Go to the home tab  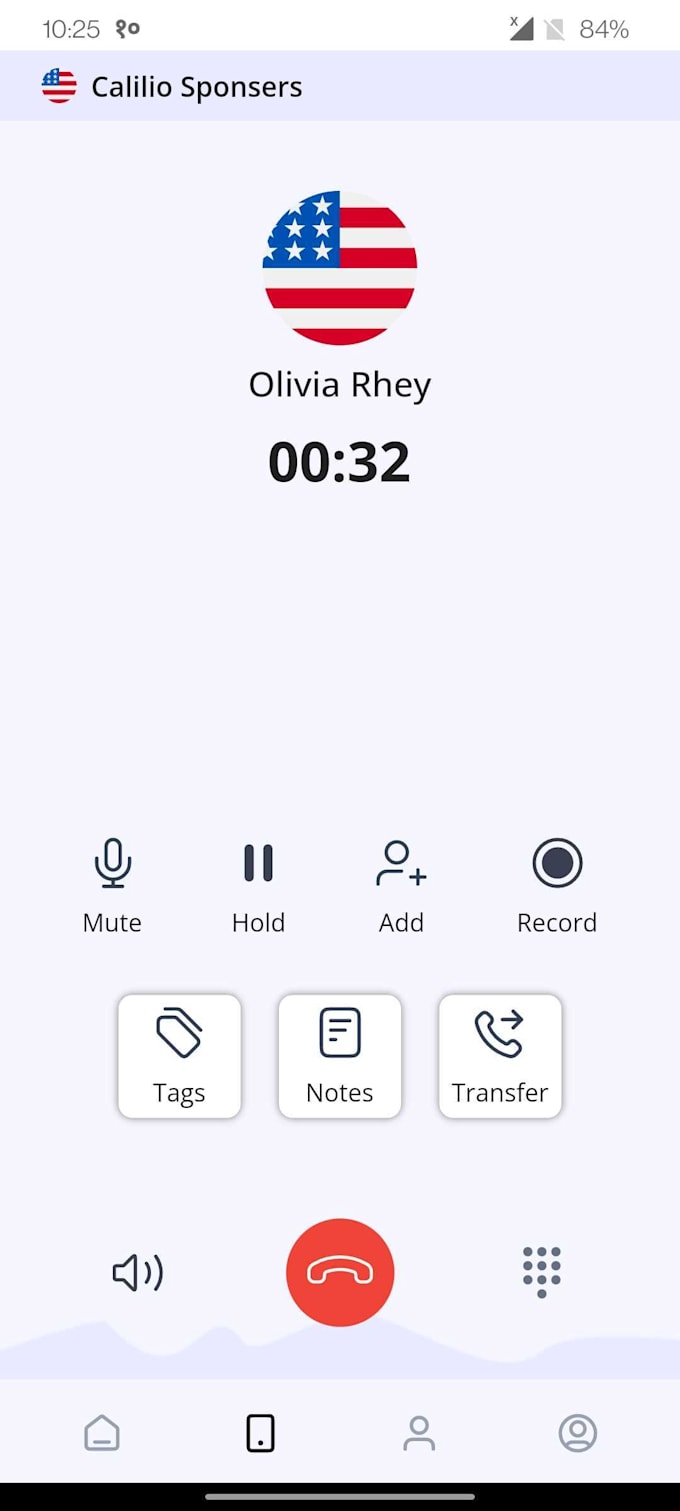coord(102,1433)
